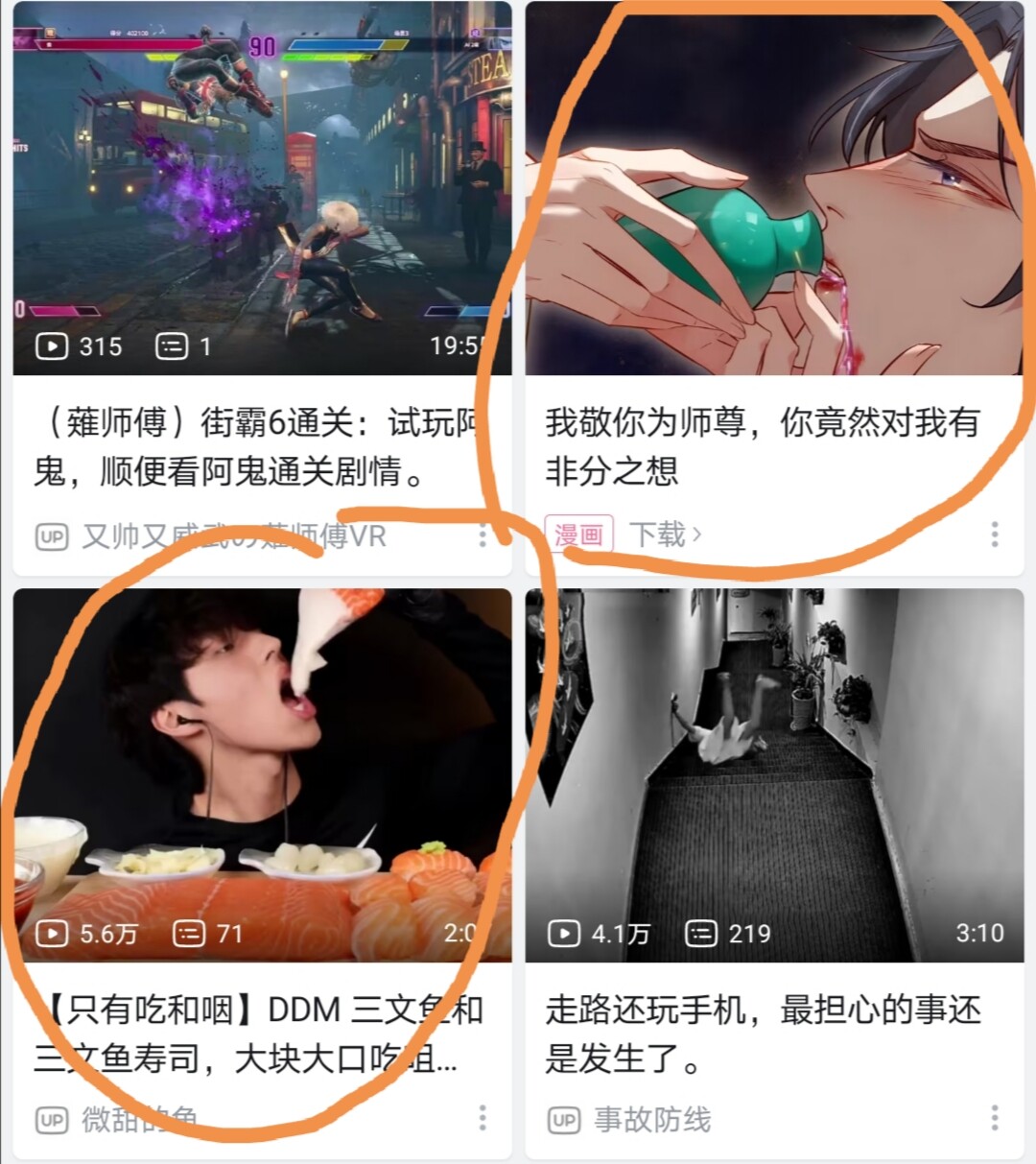Tap the 下载 link on the manga card
1036x1164 pixels.
[665, 534]
